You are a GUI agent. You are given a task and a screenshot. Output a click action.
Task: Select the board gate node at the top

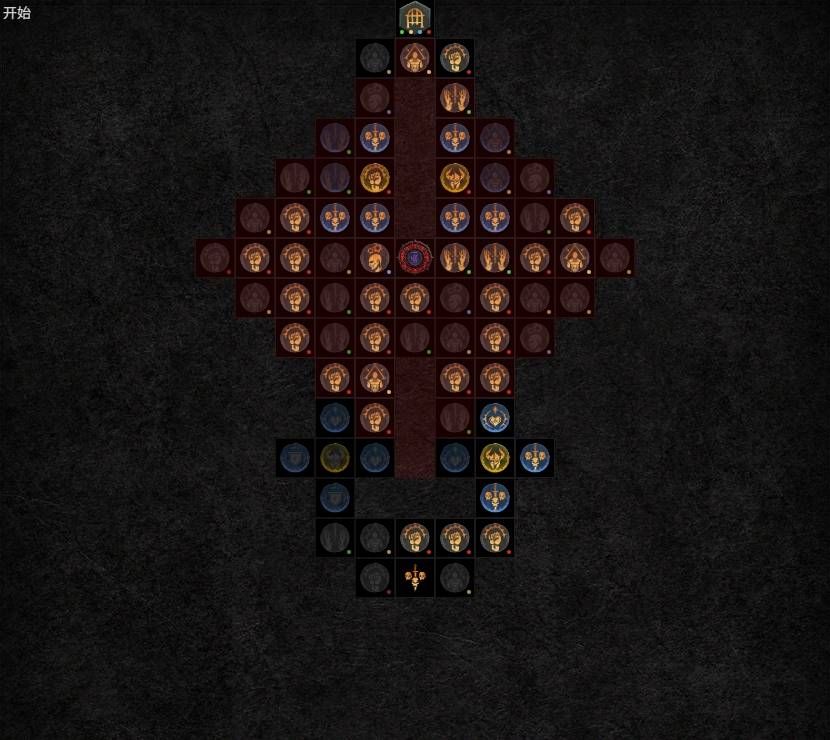[415, 17]
